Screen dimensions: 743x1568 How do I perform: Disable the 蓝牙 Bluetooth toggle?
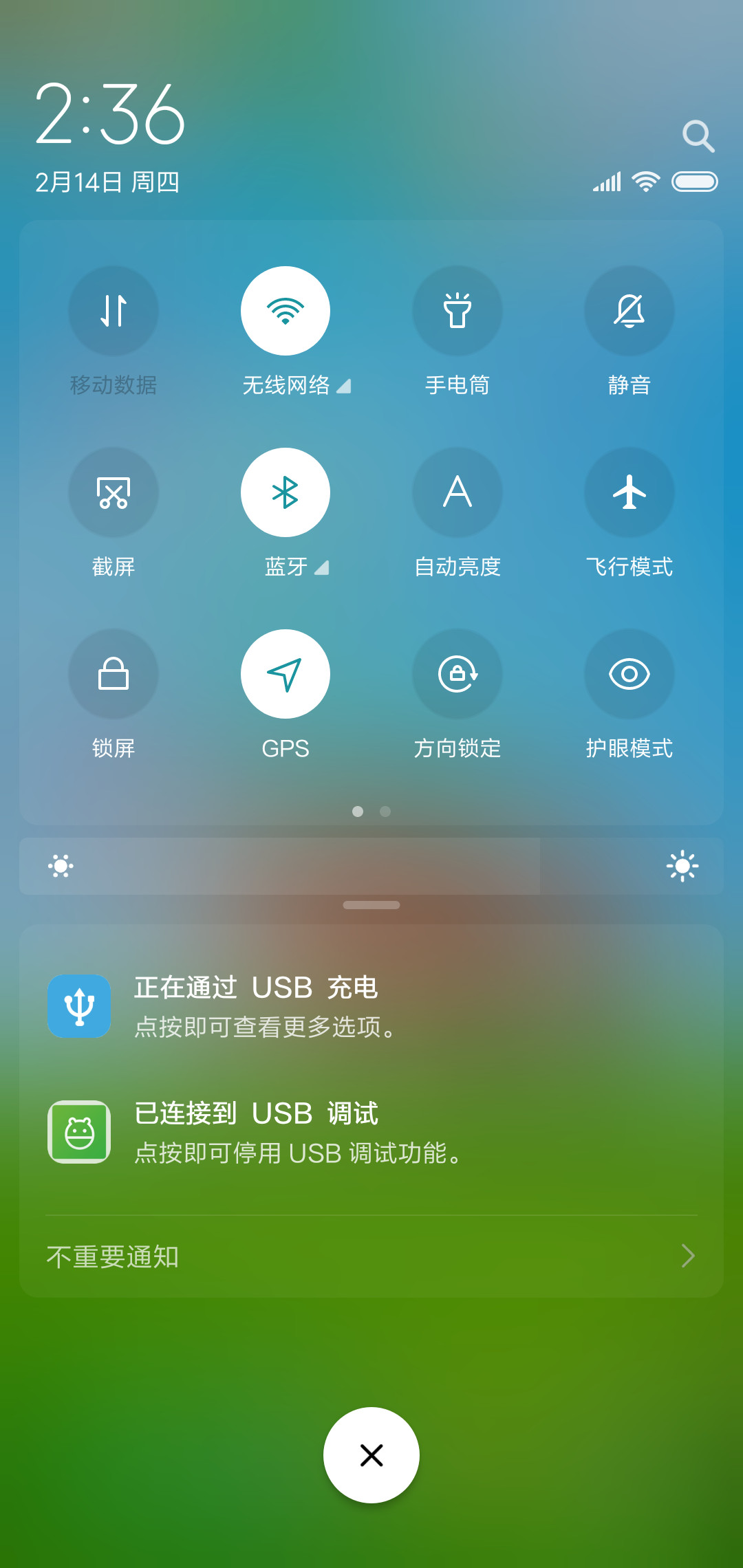[x=286, y=492]
